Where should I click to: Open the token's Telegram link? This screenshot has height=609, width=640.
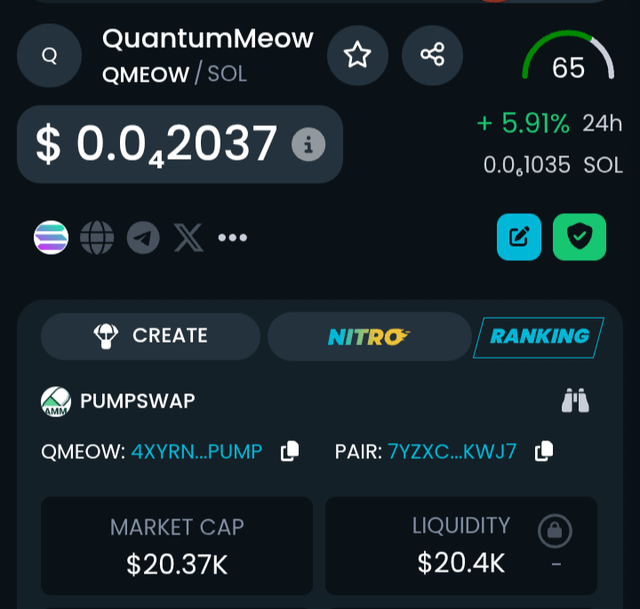click(x=143, y=238)
